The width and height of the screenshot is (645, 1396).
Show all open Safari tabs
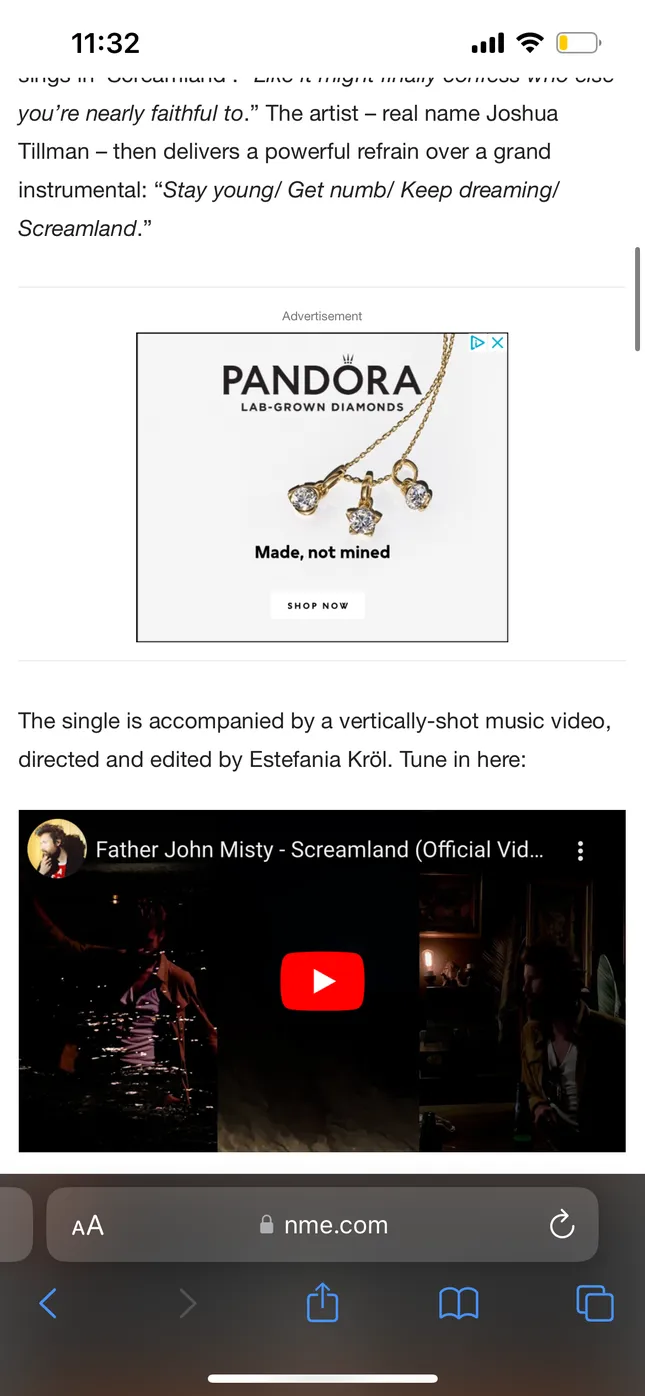[x=595, y=1303]
